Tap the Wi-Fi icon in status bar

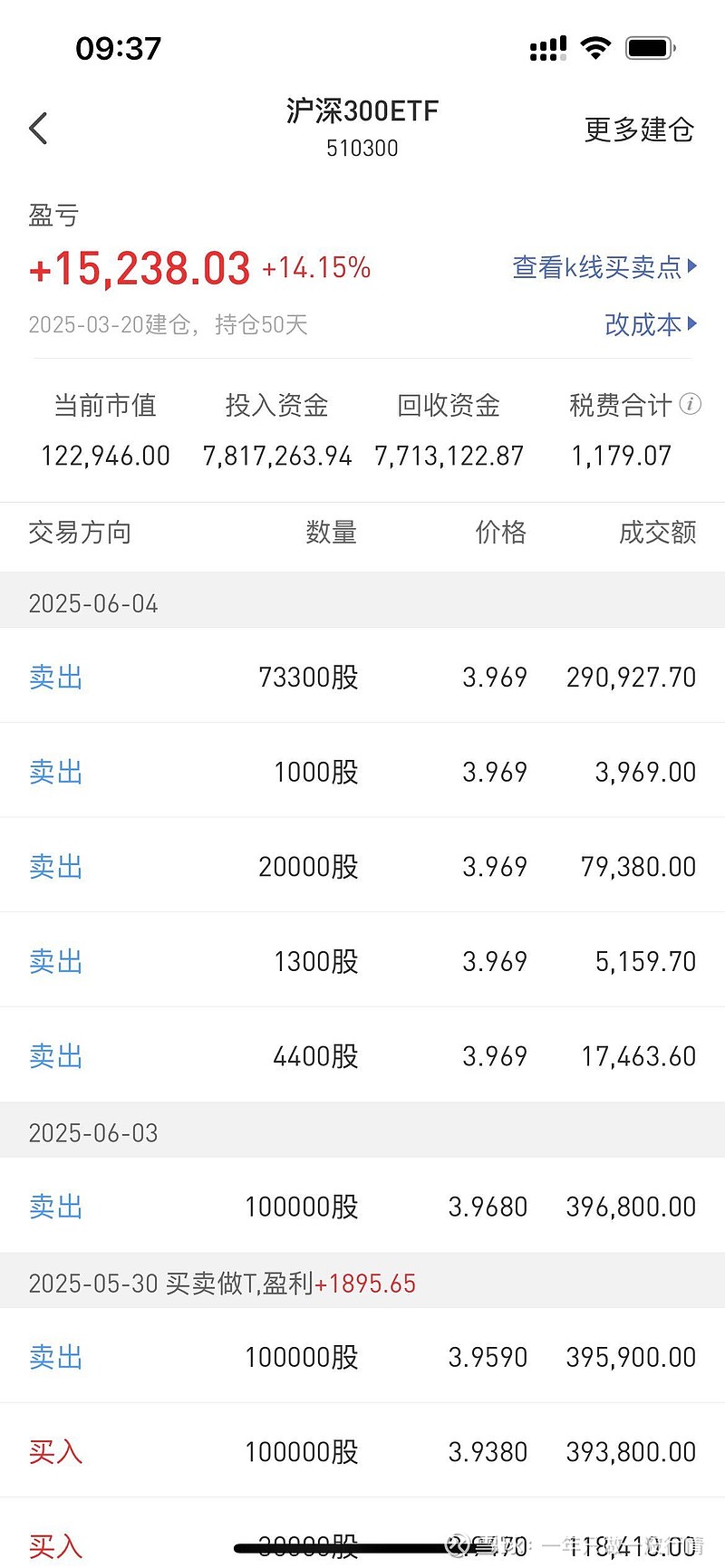596,47
